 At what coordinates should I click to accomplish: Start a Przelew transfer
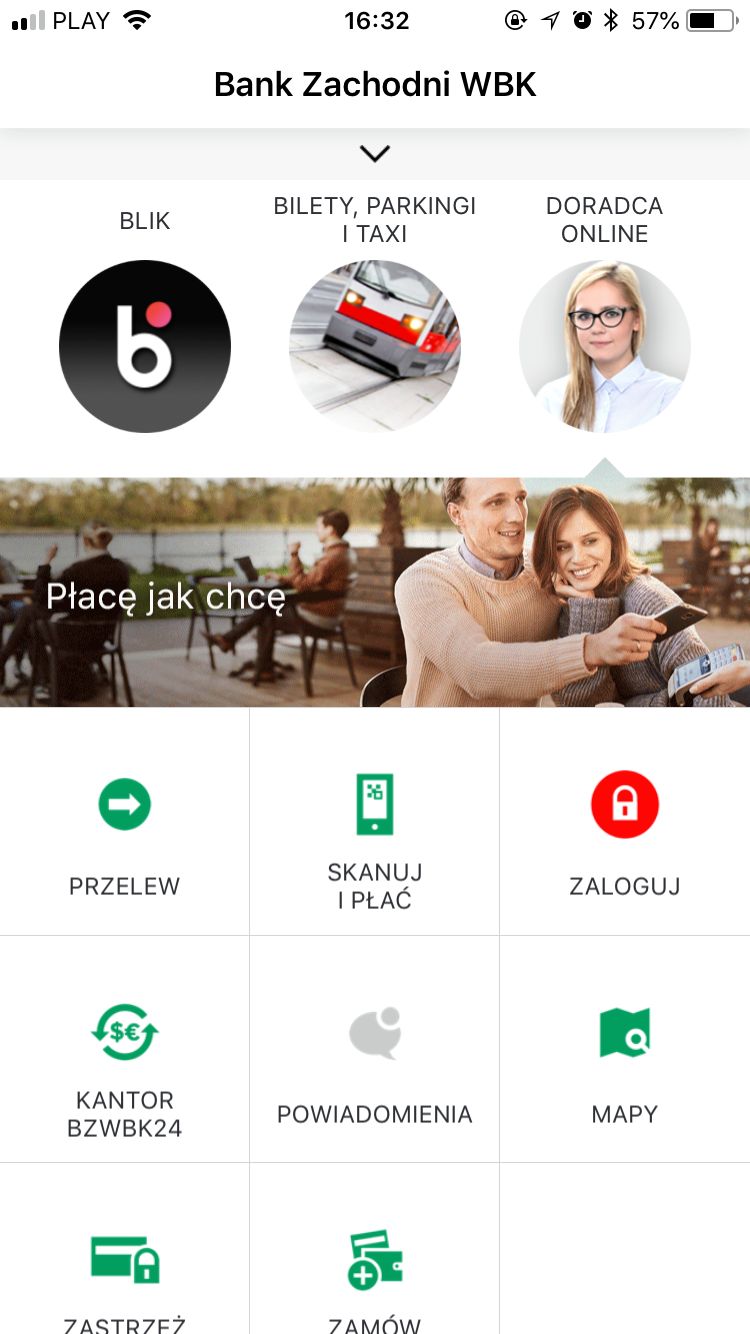click(x=124, y=822)
